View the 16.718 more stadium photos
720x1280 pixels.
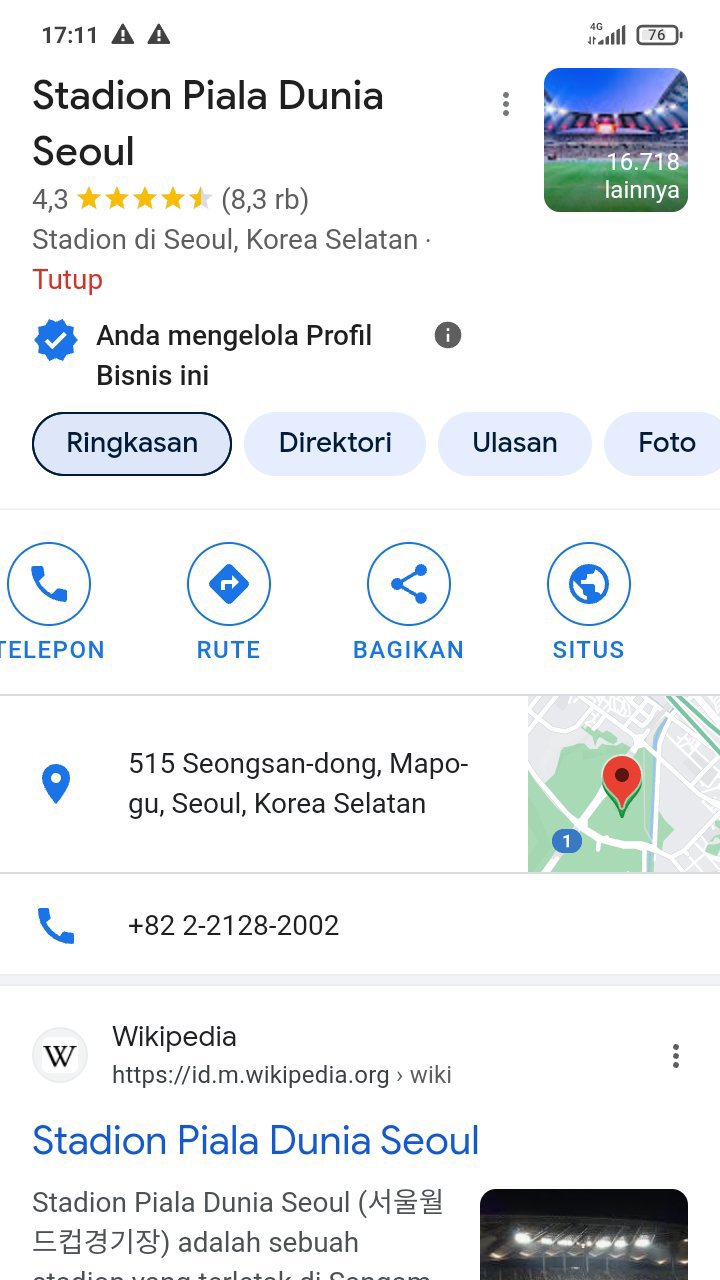pos(615,140)
